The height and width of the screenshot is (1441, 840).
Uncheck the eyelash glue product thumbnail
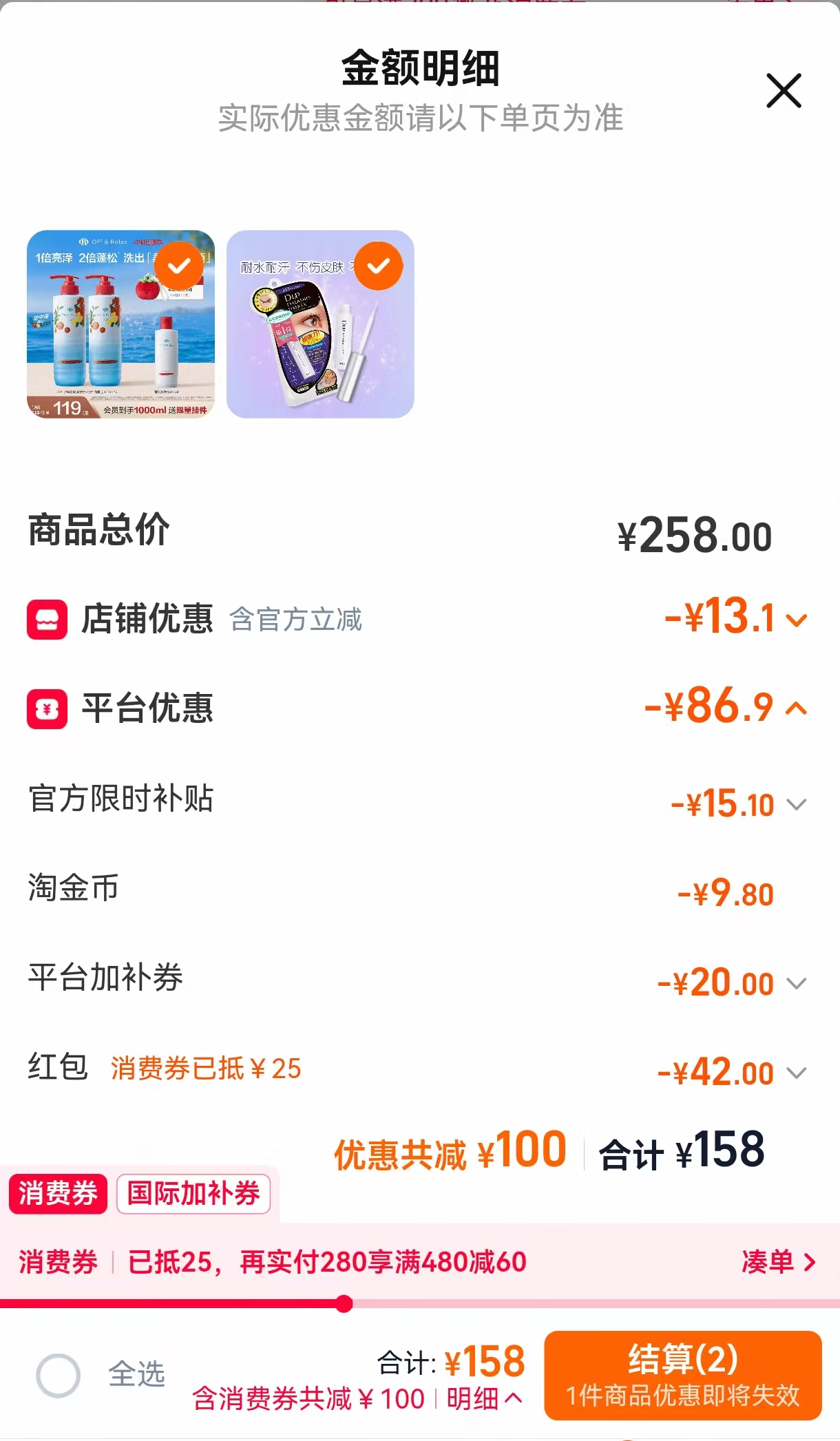tap(379, 266)
